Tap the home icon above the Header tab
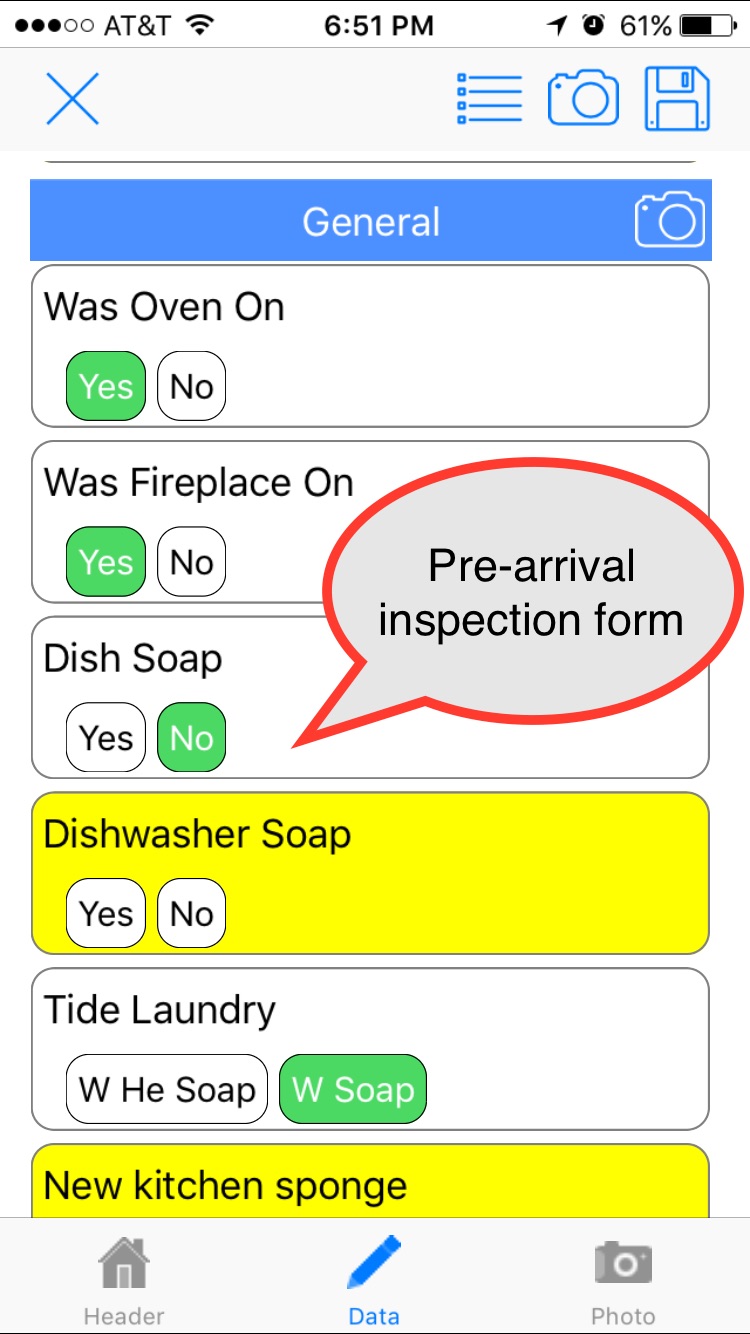750x1334 pixels. (123, 1264)
